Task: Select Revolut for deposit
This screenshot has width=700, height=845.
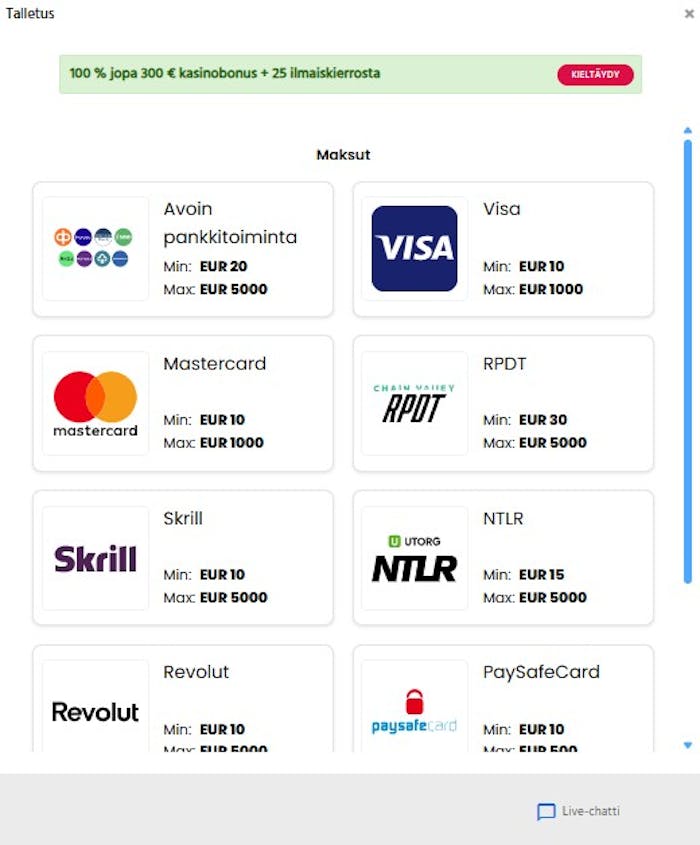Action: coord(183,705)
